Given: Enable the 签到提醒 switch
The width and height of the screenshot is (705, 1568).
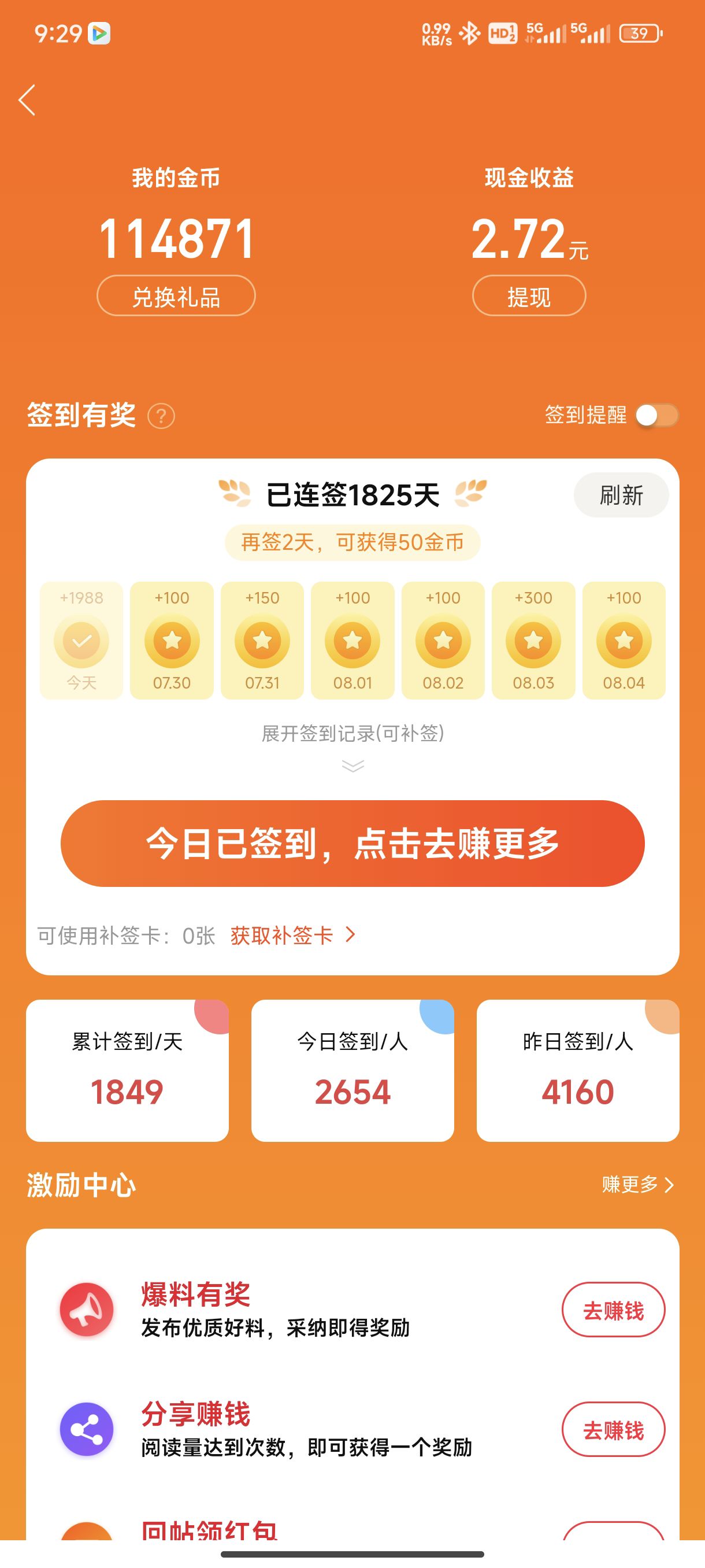Looking at the screenshot, I should coord(656,416).
